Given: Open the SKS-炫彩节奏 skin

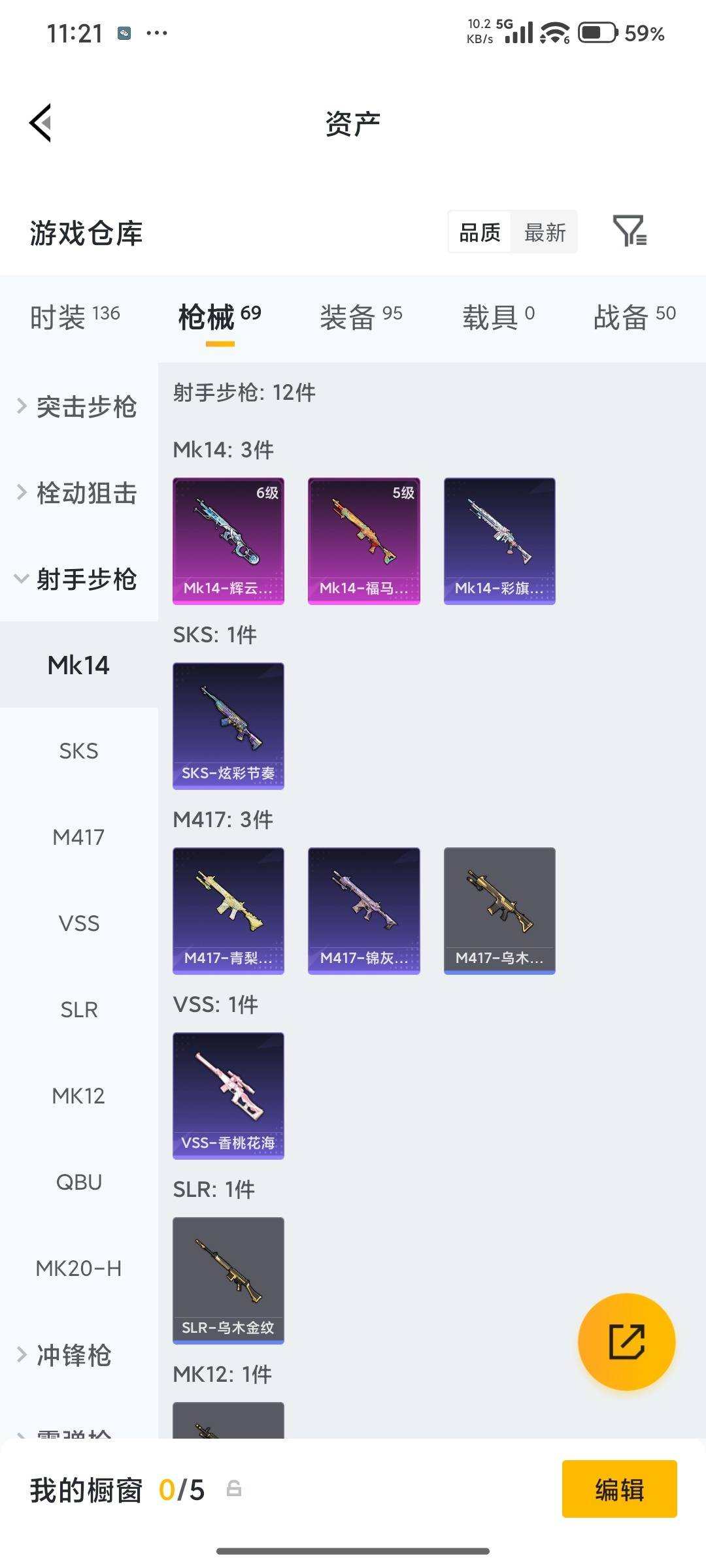Looking at the screenshot, I should coord(228,726).
